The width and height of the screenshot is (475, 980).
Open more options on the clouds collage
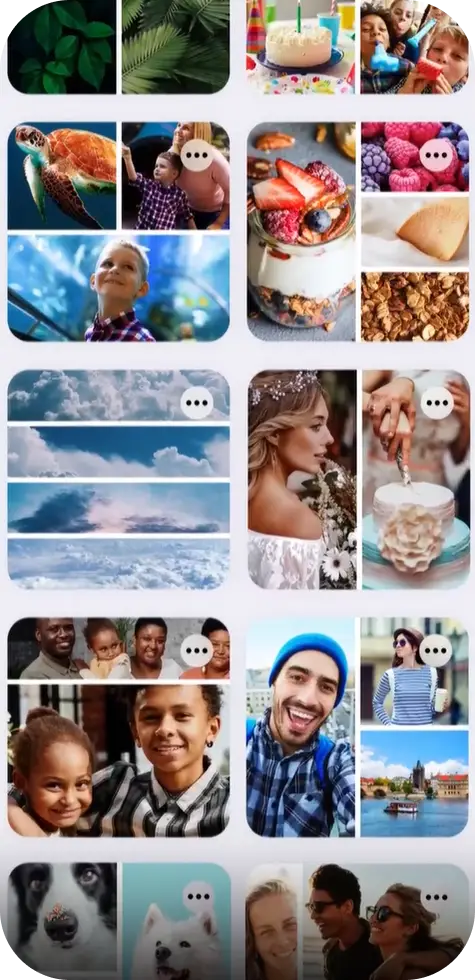[197, 403]
